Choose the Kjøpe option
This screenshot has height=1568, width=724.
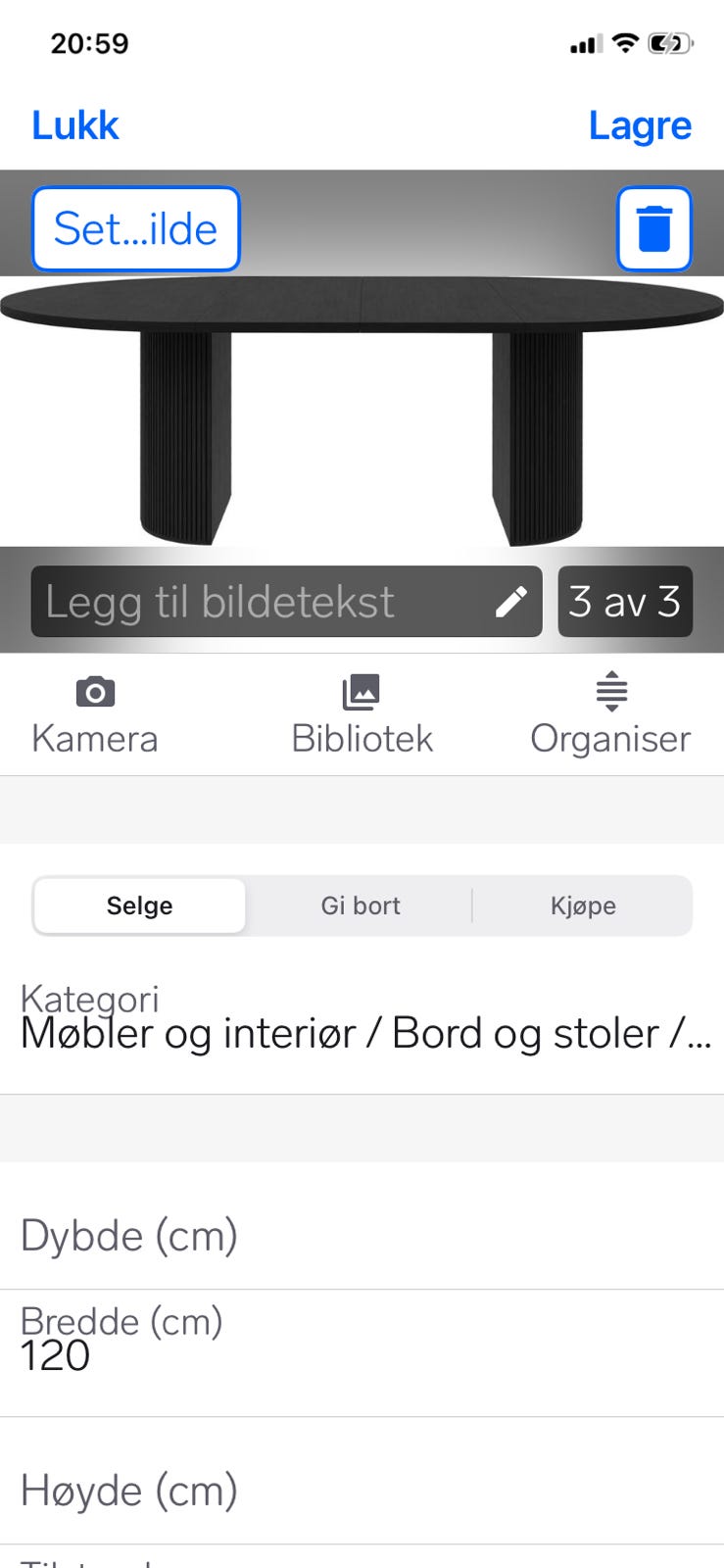pyautogui.click(x=583, y=906)
